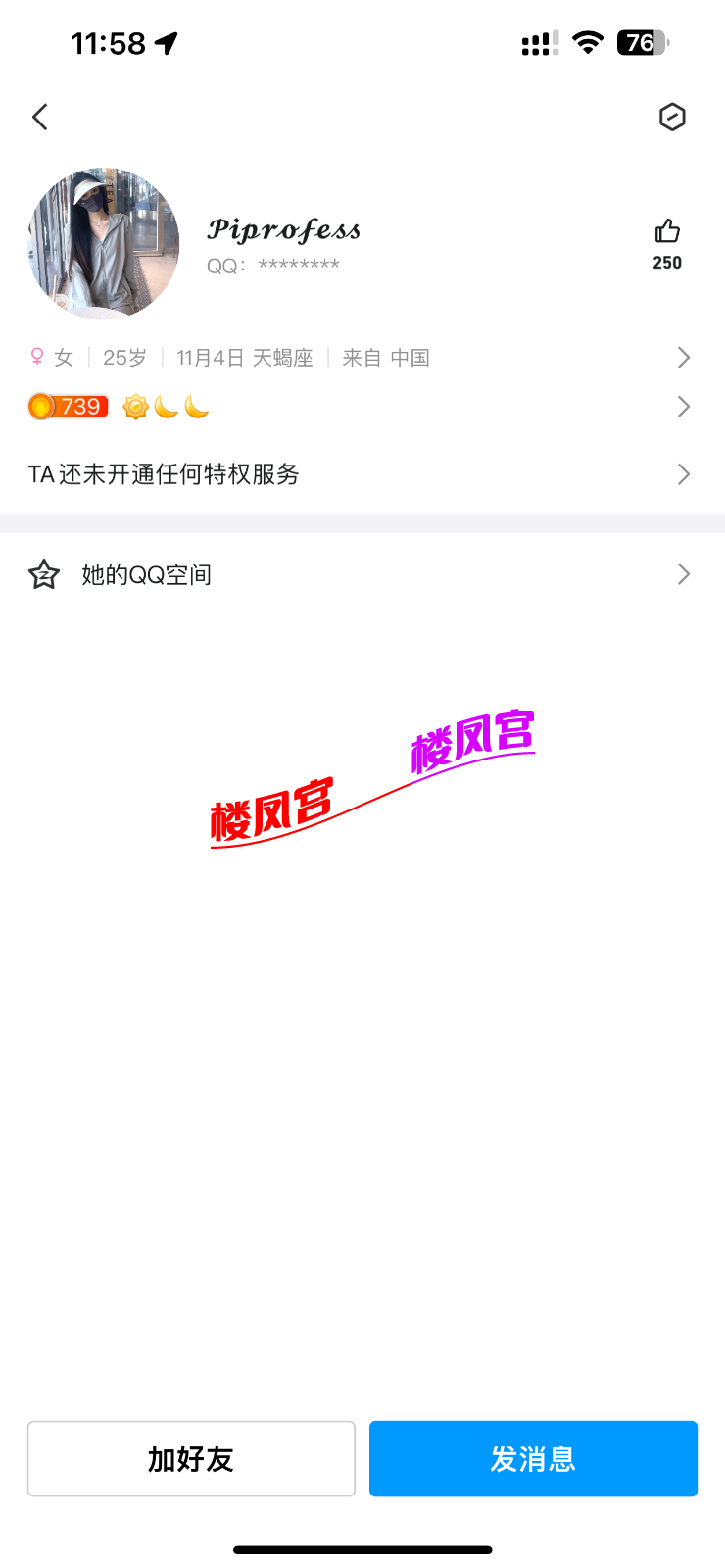Image resolution: width=725 pixels, height=1568 pixels.
Task: Tap the 发消息 send message button
Action: click(x=533, y=1458)
